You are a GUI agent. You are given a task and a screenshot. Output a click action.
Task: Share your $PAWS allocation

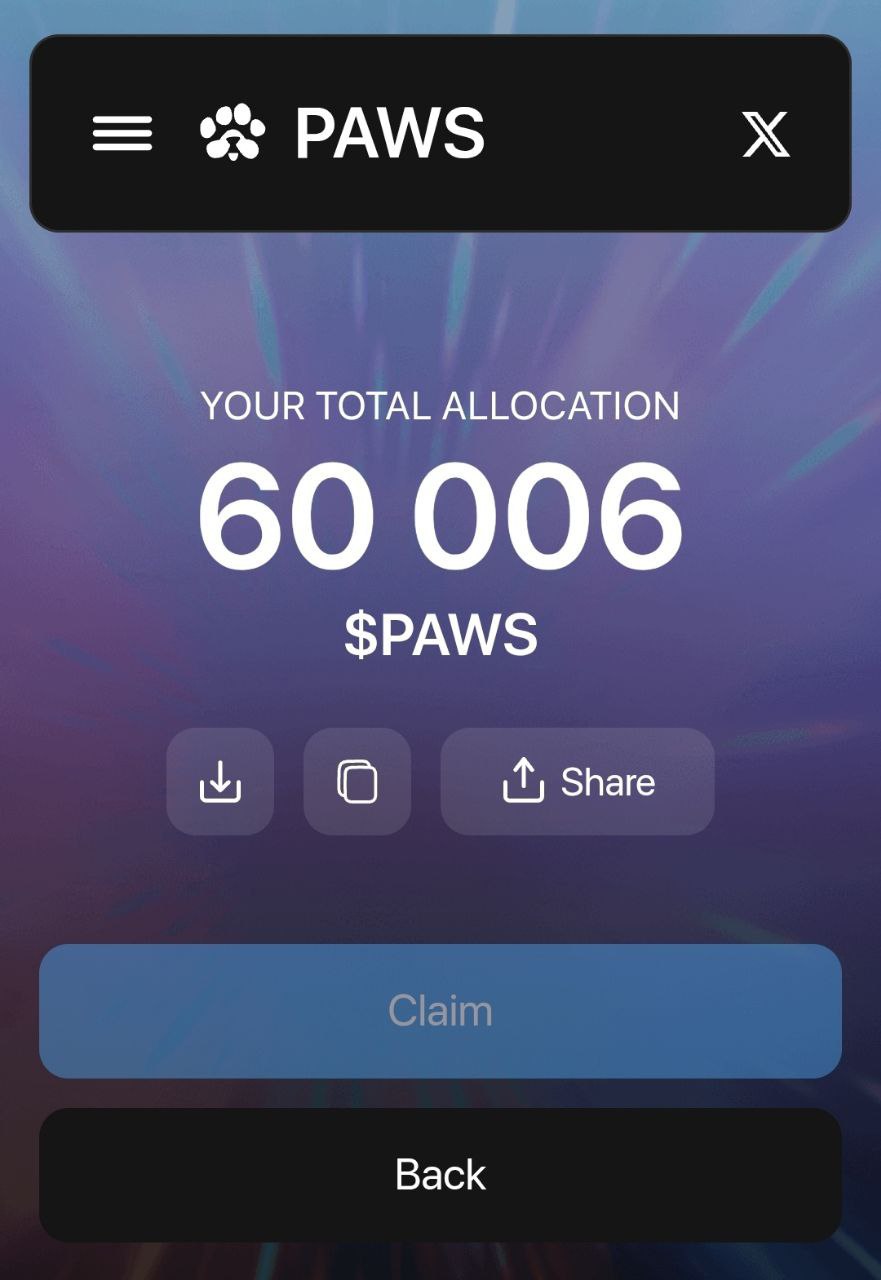[x=577, y=781]
